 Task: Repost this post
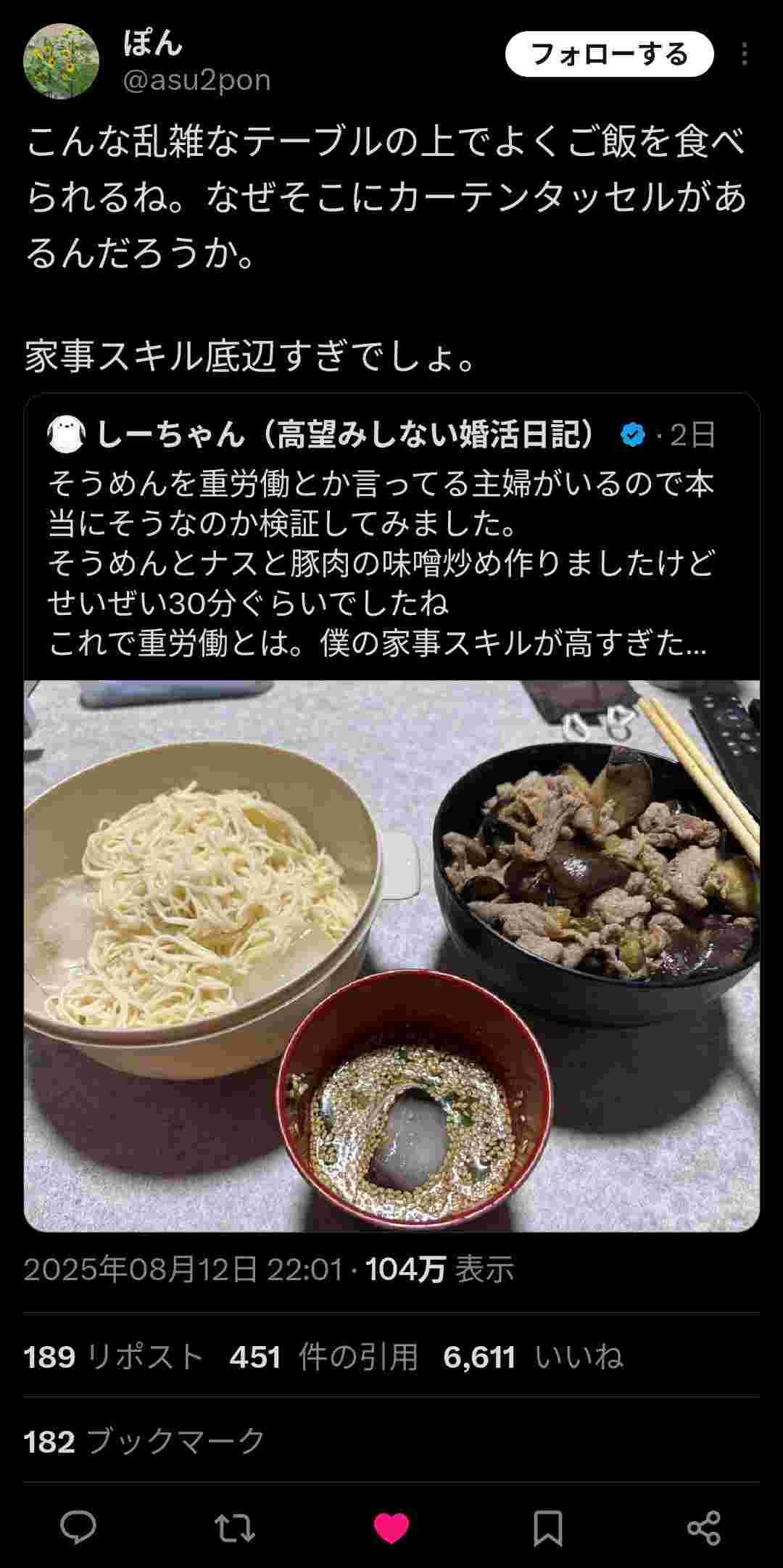pos(235,1527)
